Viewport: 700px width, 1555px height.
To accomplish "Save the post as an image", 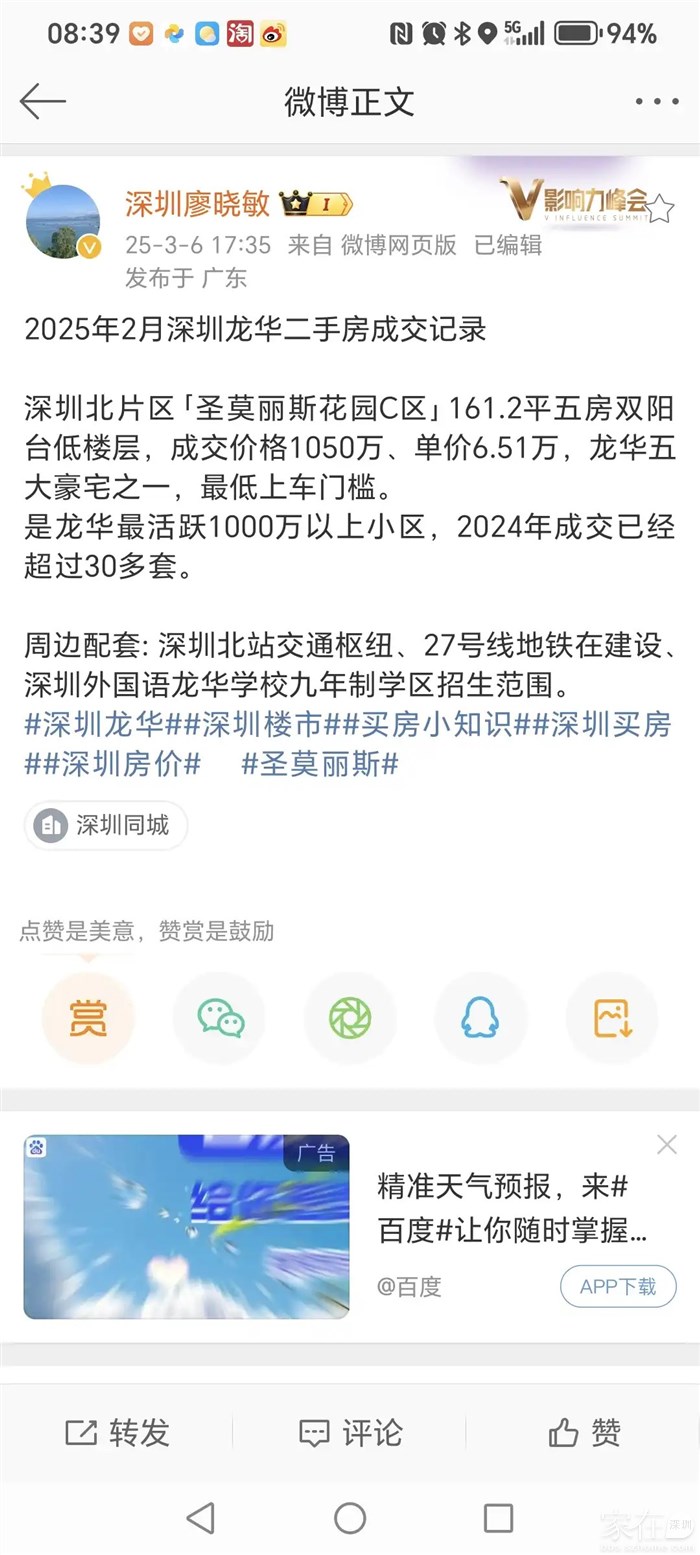I will [612, 1018].
